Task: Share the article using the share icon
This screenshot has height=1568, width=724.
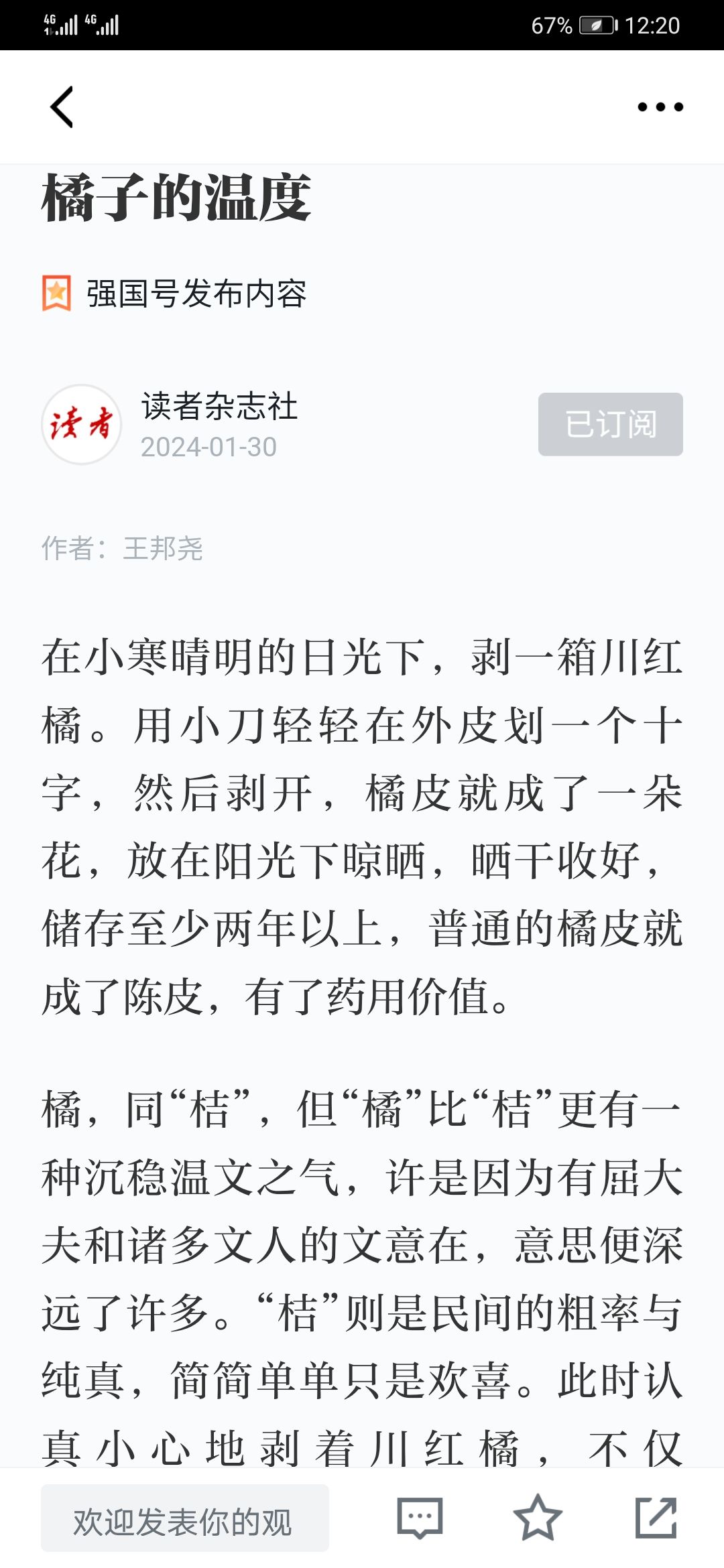Action: tap(656, 1518)
